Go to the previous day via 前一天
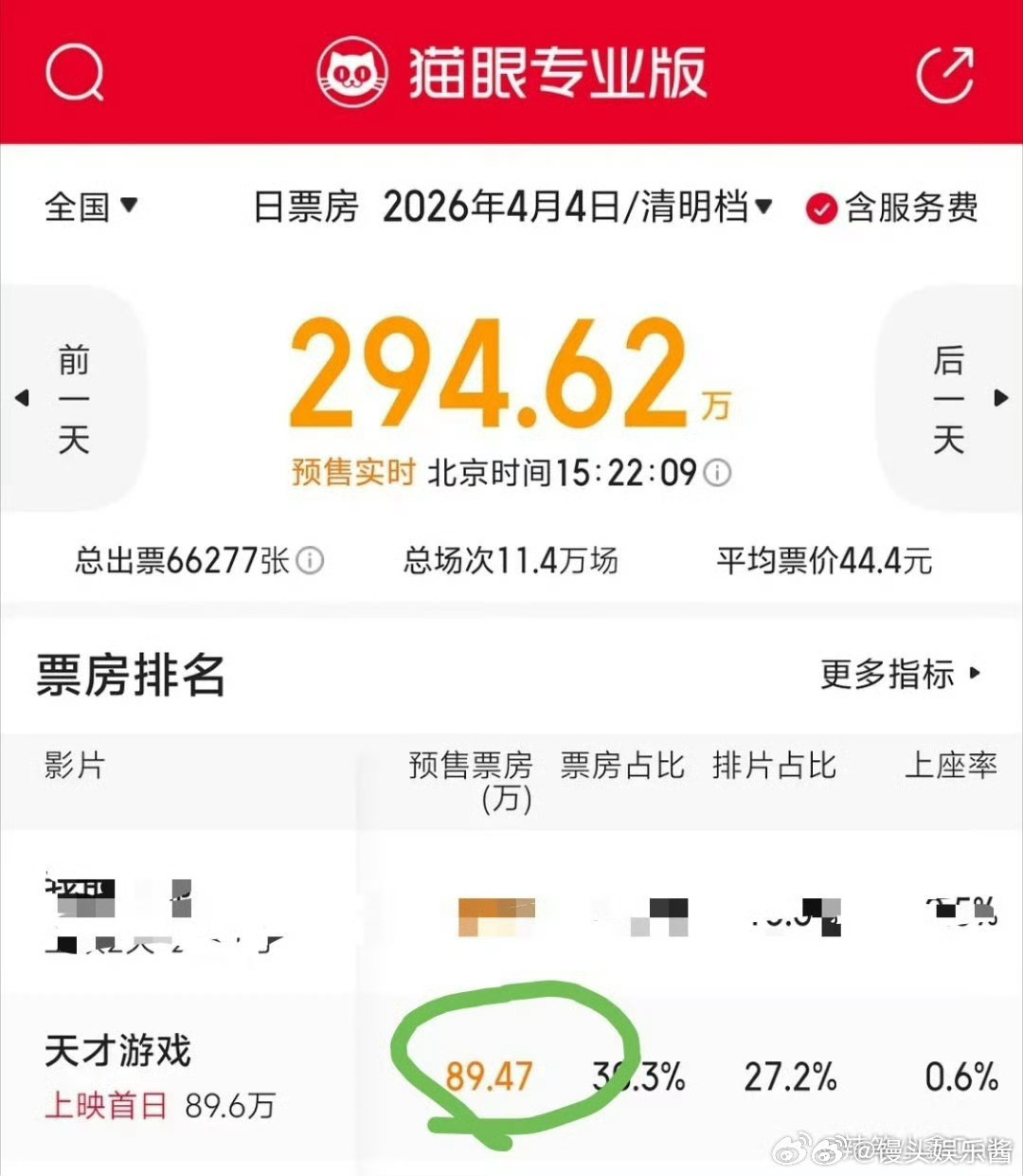1023x1176 pixels. [73, 398]
